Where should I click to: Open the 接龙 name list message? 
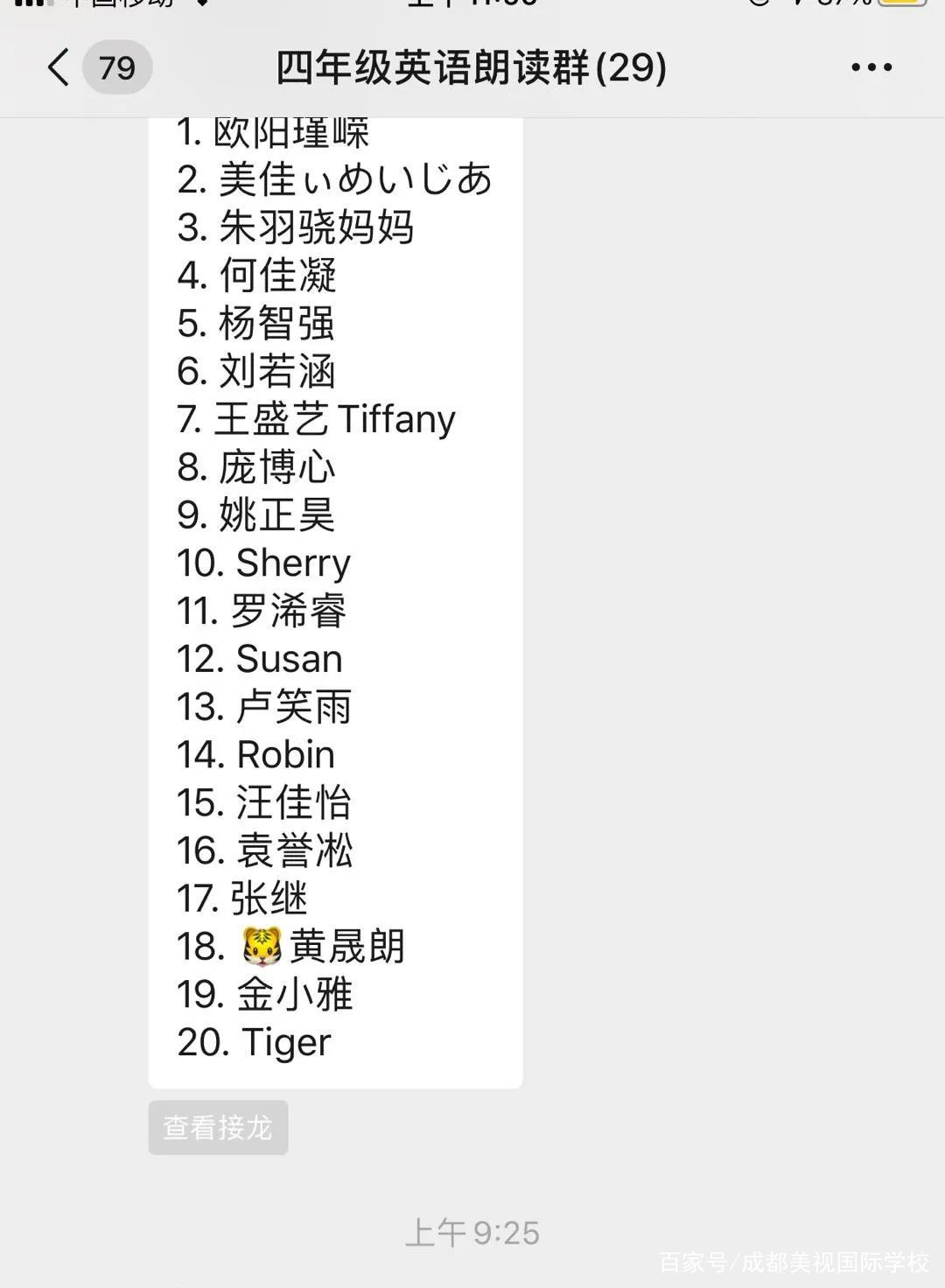[335, 595]
